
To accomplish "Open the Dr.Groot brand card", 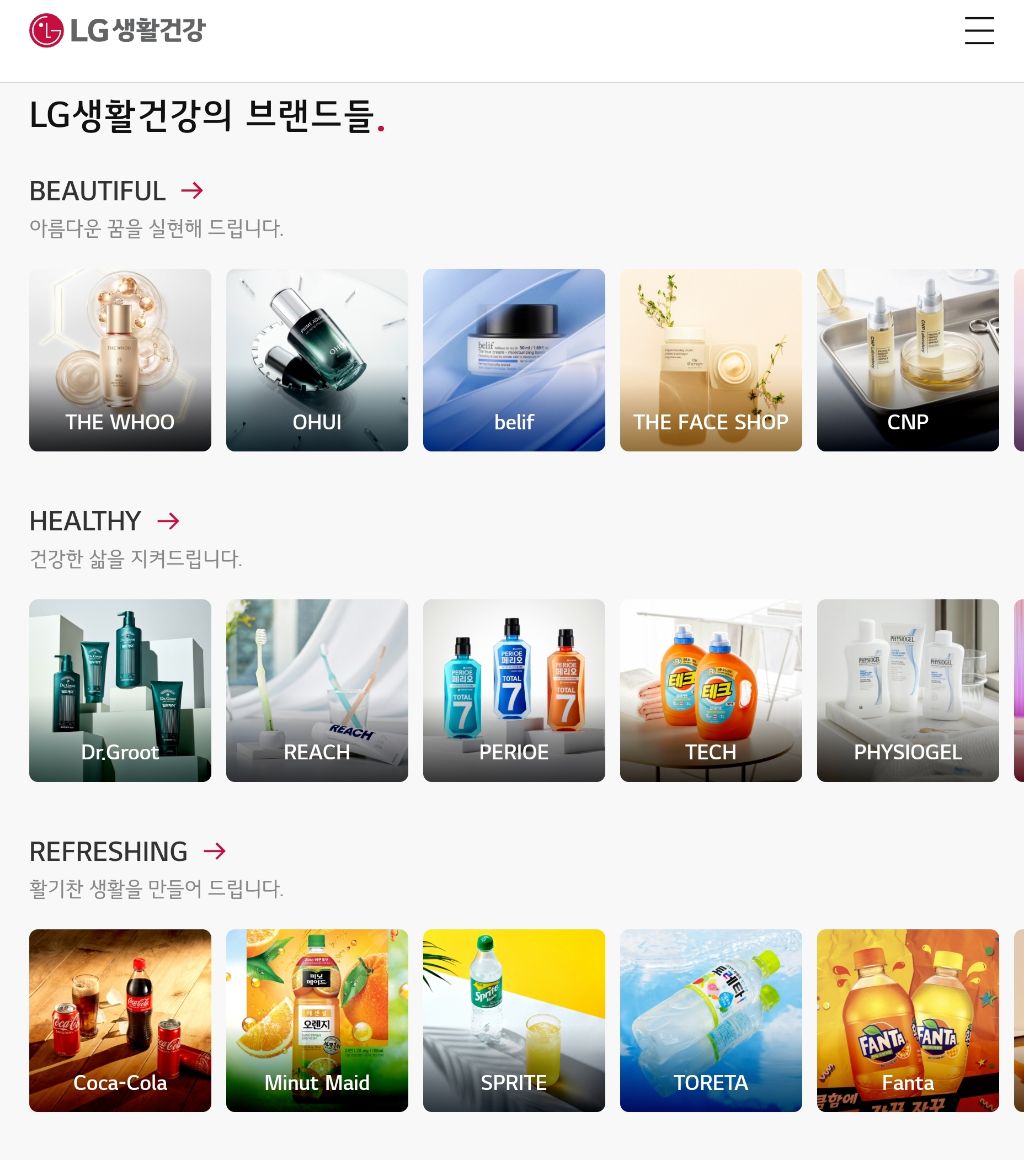I will tap(120, 690).
